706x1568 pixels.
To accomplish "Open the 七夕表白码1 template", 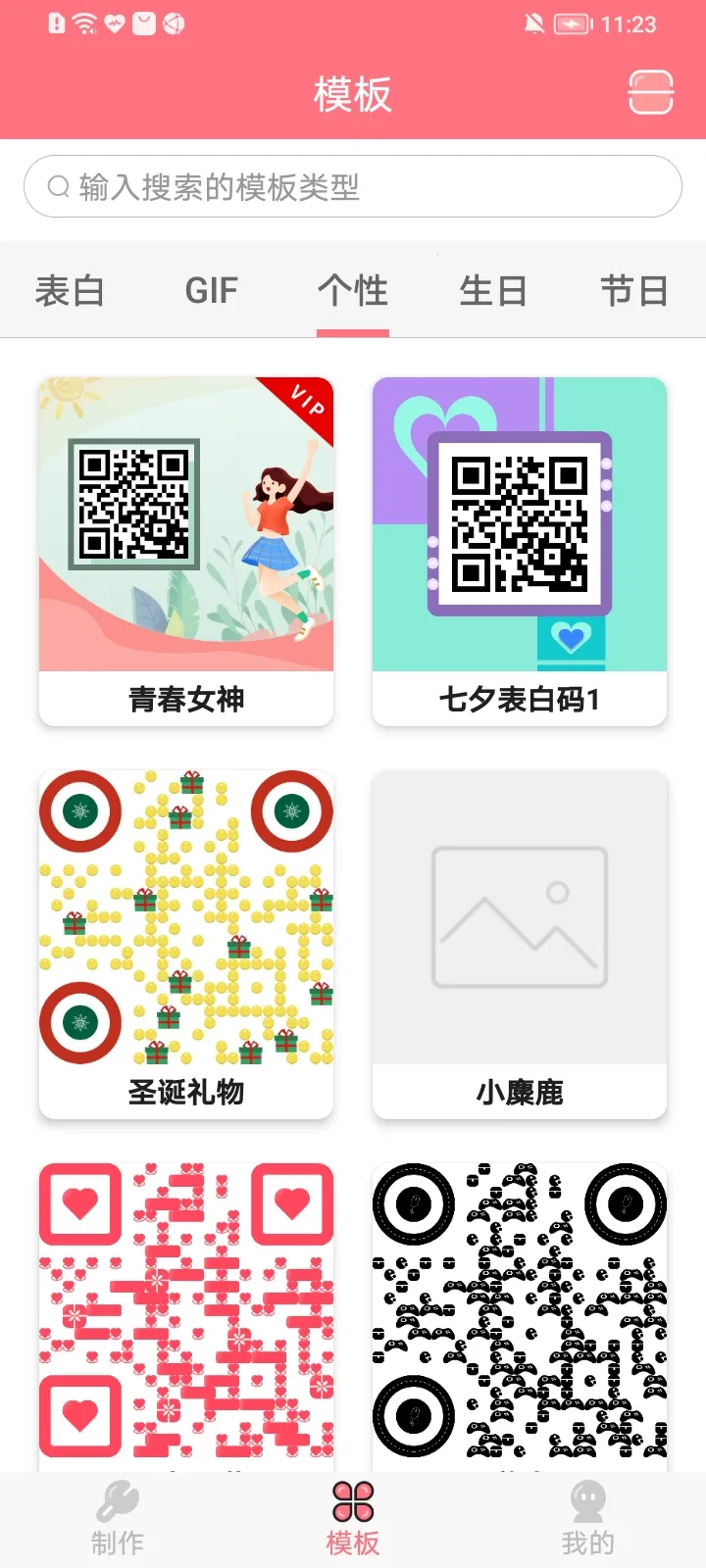I will point(520,551).
